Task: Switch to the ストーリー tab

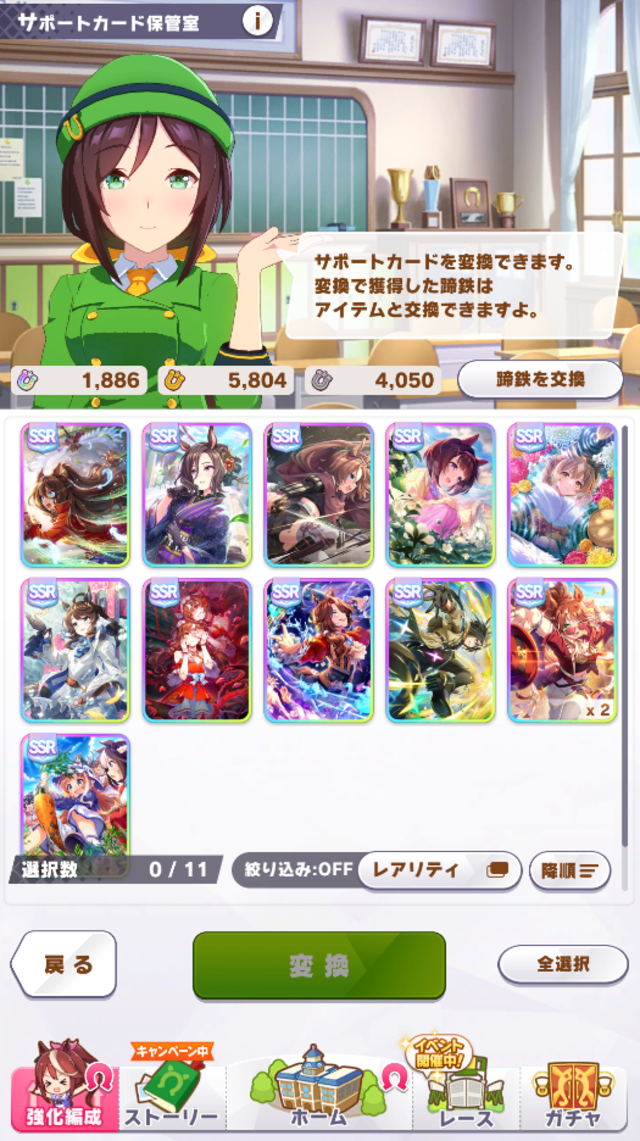Action: coord(170,1095)
